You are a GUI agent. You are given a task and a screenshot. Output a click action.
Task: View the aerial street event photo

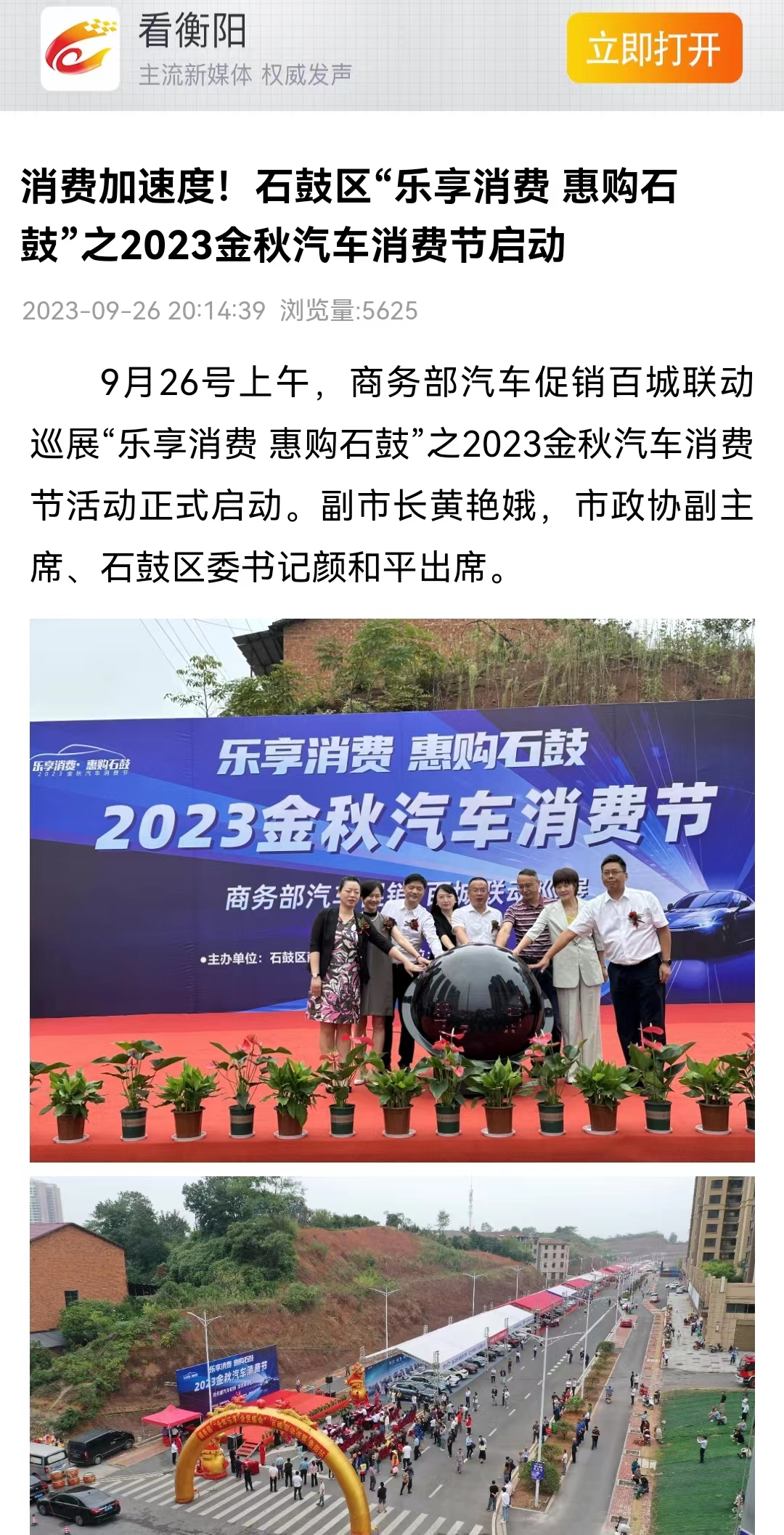tap(392, 1355)
